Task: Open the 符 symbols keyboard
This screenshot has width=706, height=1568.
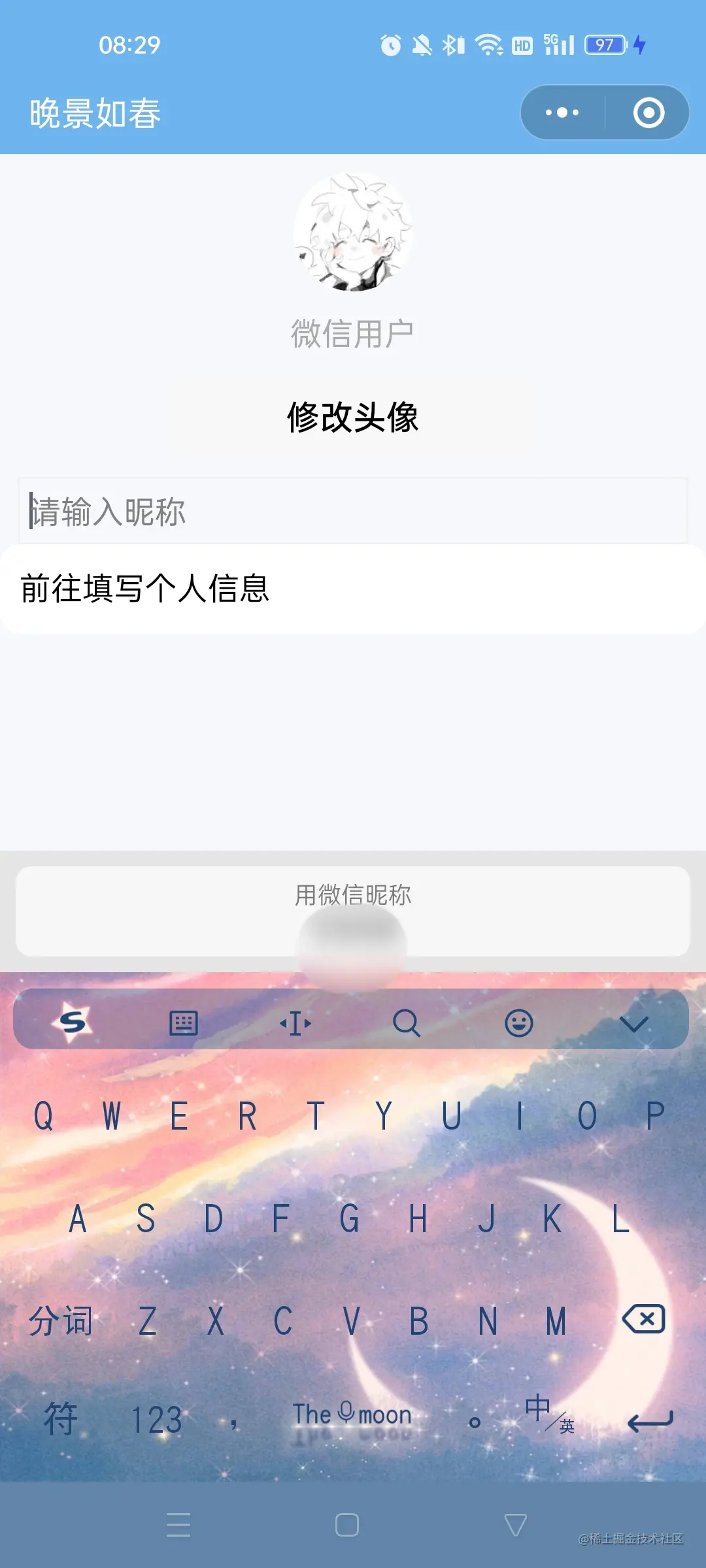Action: click(60, 1419)
